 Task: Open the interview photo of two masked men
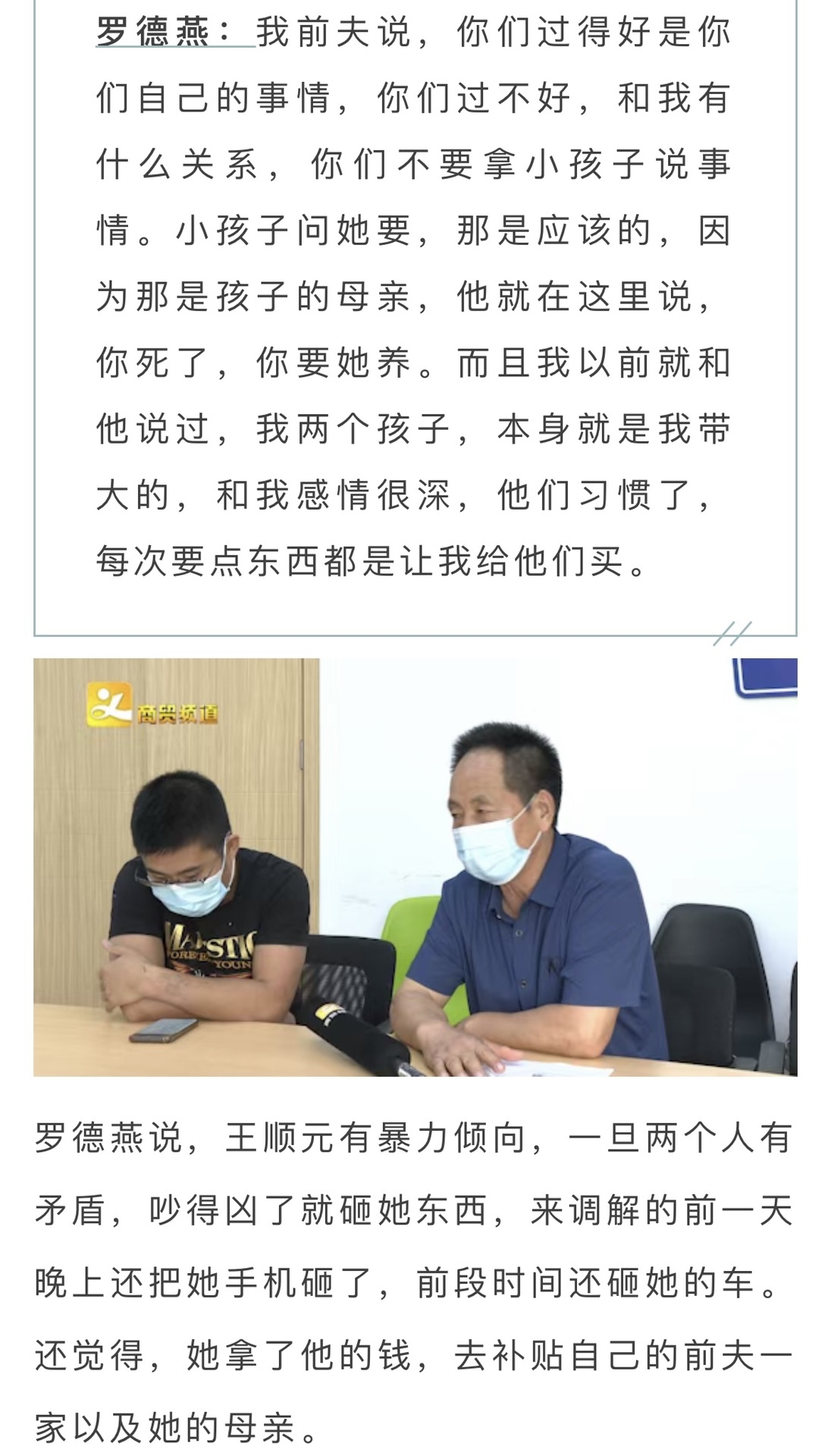[x=415, y=867]
